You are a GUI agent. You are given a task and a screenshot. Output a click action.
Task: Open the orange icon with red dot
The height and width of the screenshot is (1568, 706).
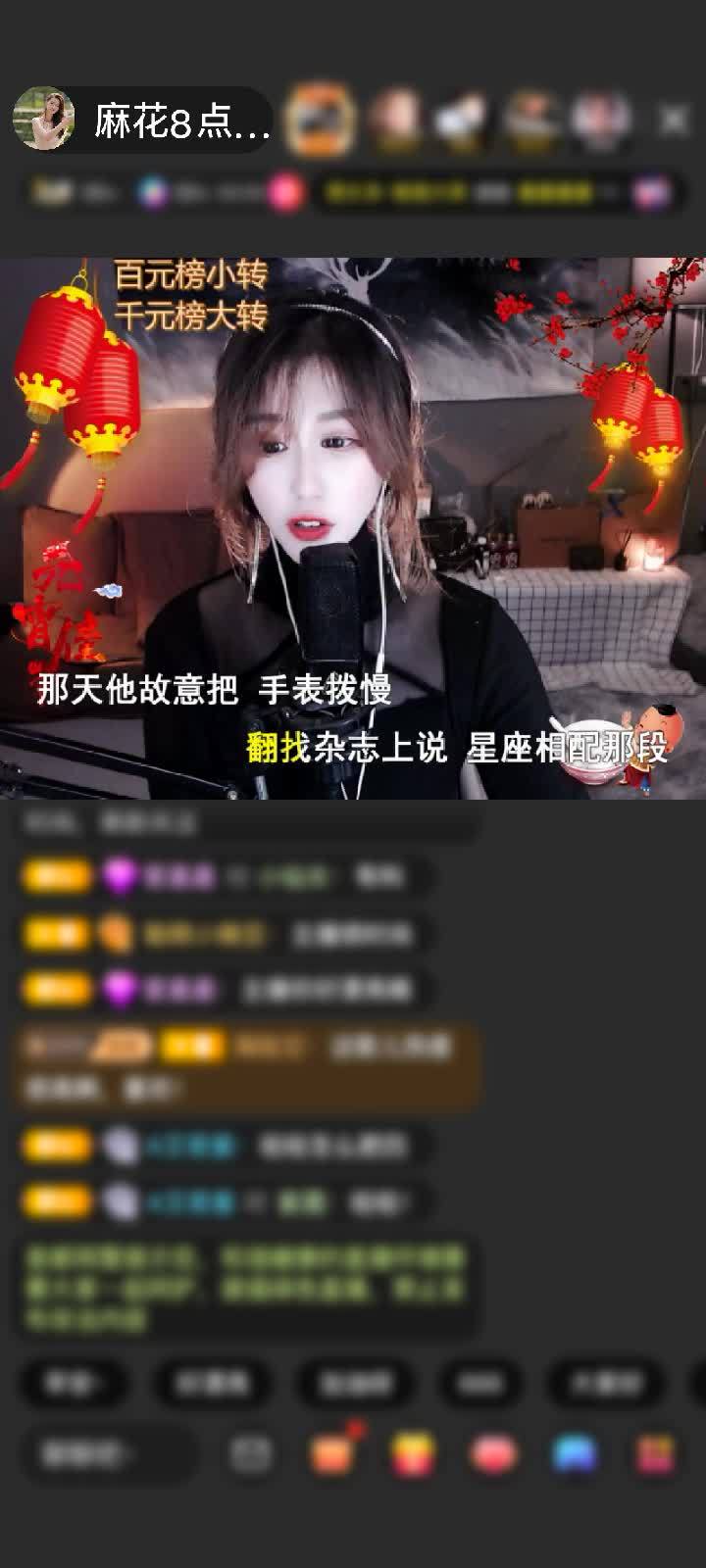pos(332,1453)
